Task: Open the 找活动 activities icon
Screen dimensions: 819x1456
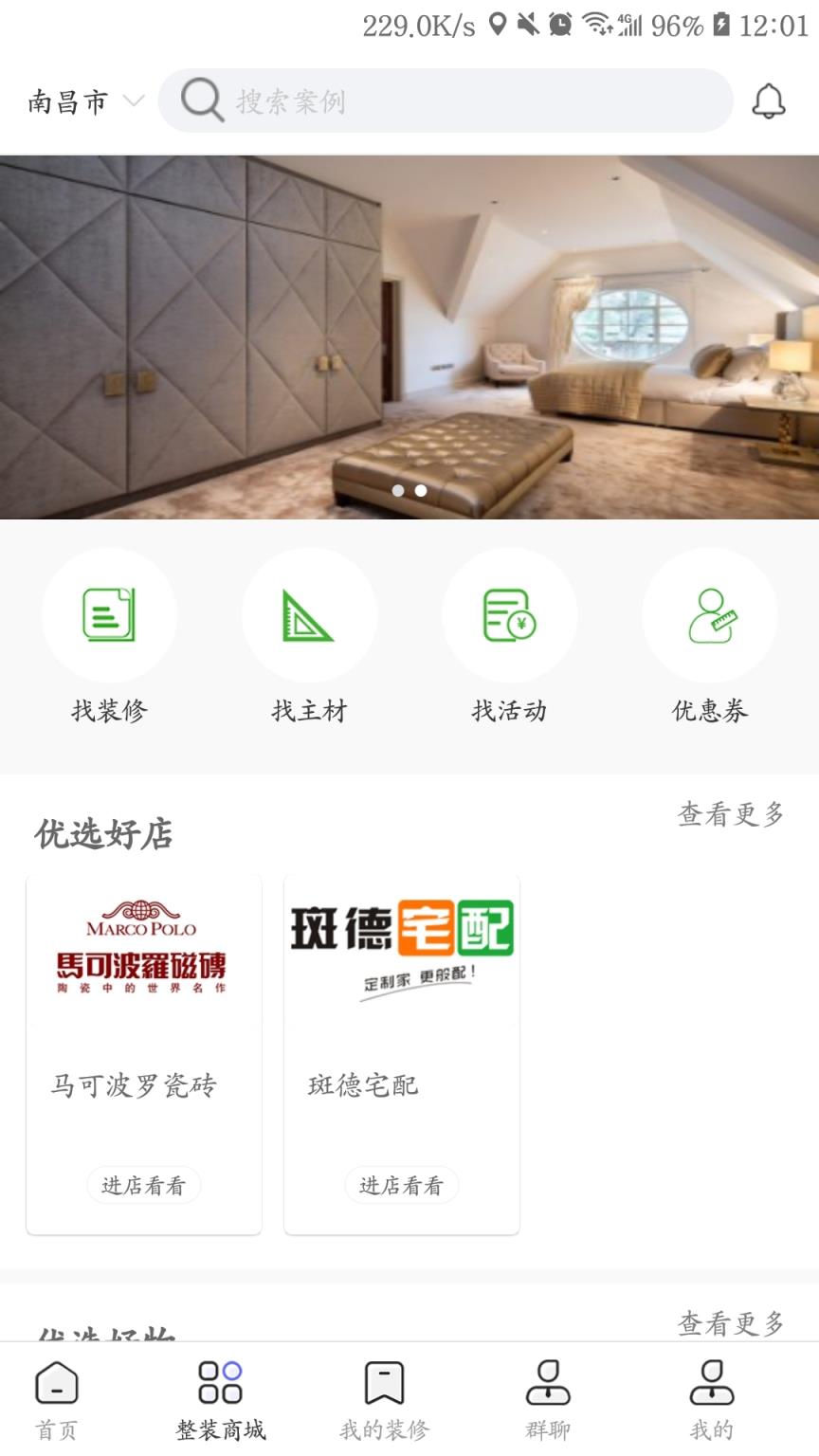Action: point(509,614)
